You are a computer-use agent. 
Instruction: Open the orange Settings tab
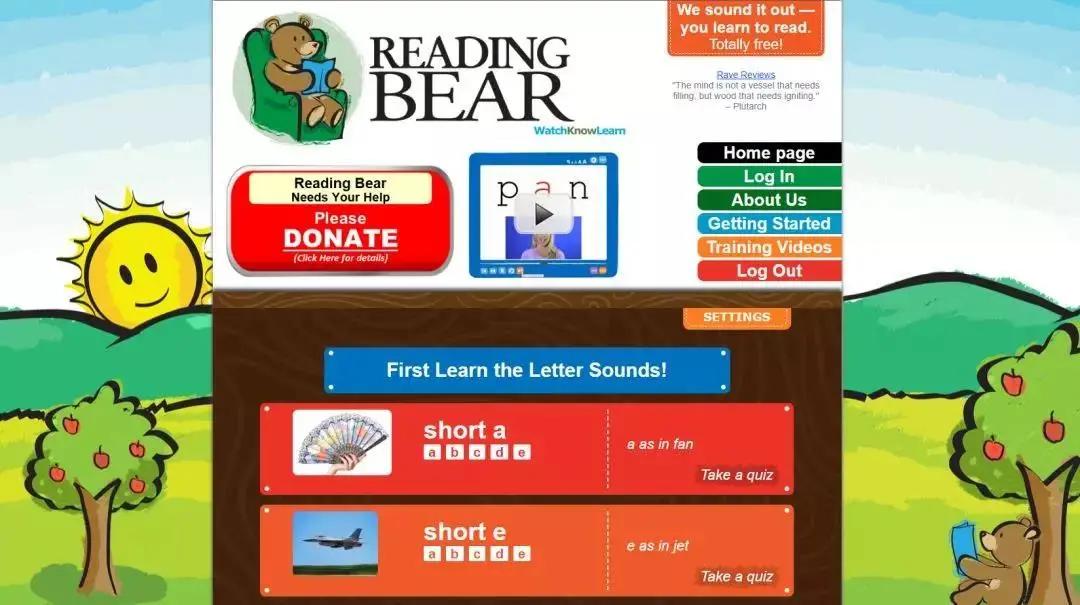click(x=736, y=318)
